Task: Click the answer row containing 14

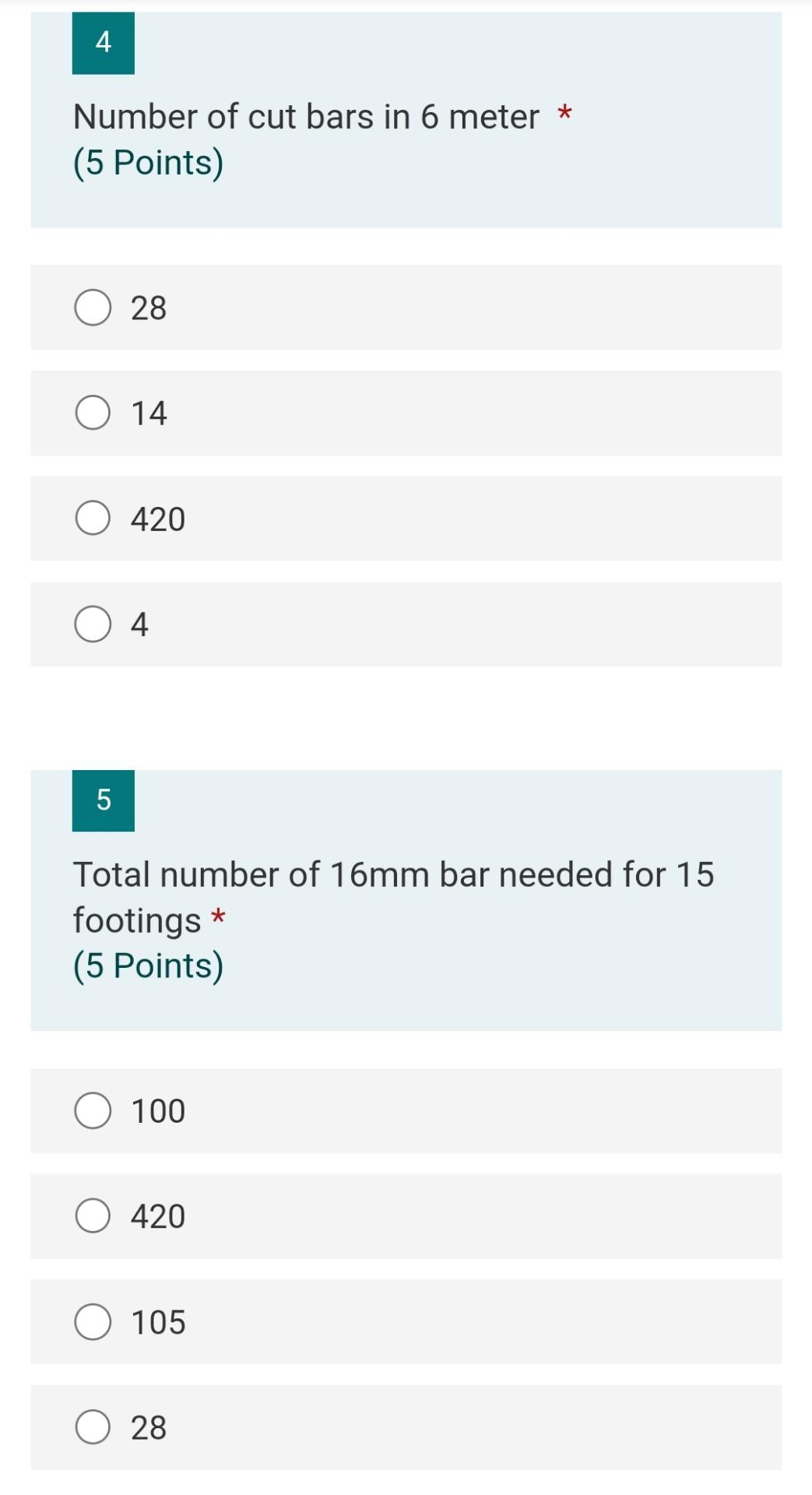Action: (405, 413)
